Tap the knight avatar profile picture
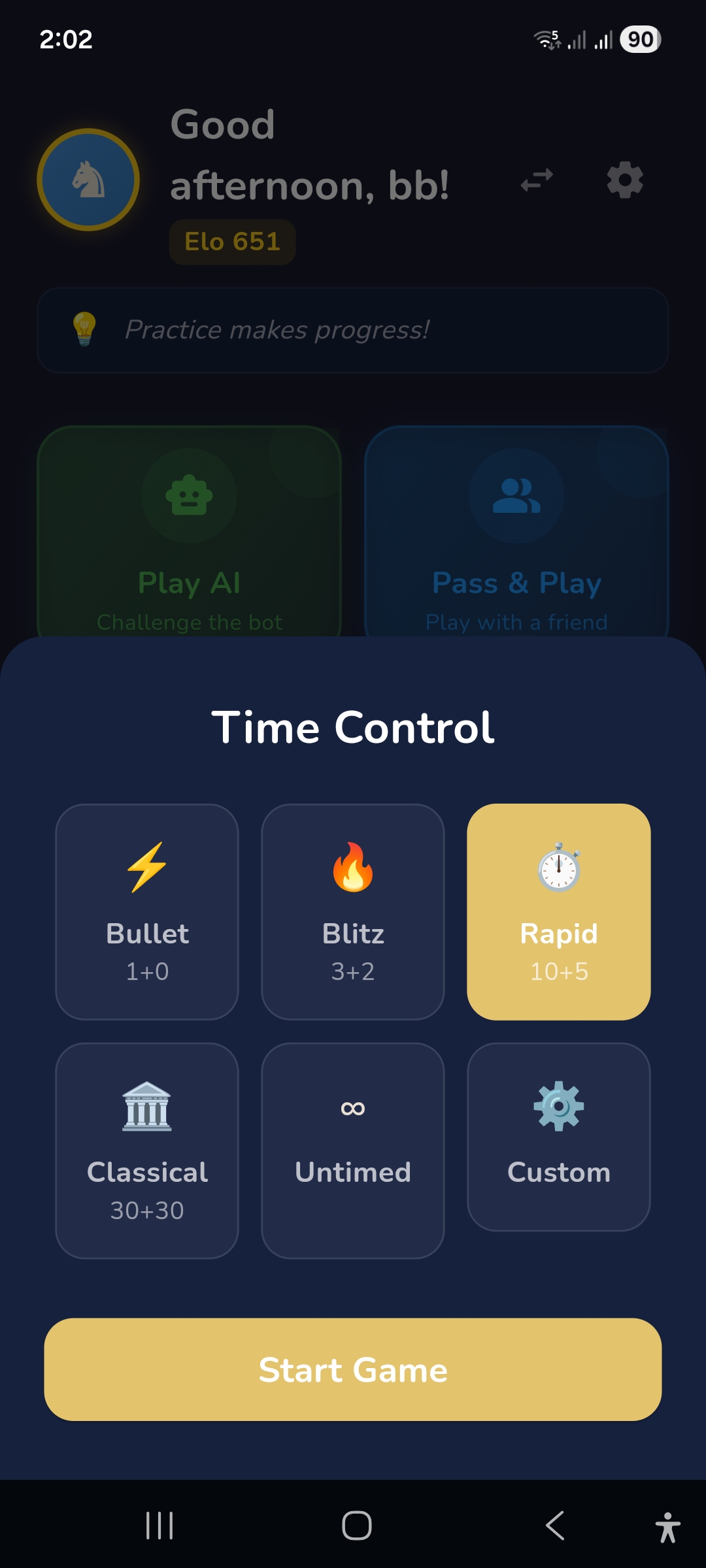Screen dimensions: 706x1568 pyautogui.click(x=90, y=180)
